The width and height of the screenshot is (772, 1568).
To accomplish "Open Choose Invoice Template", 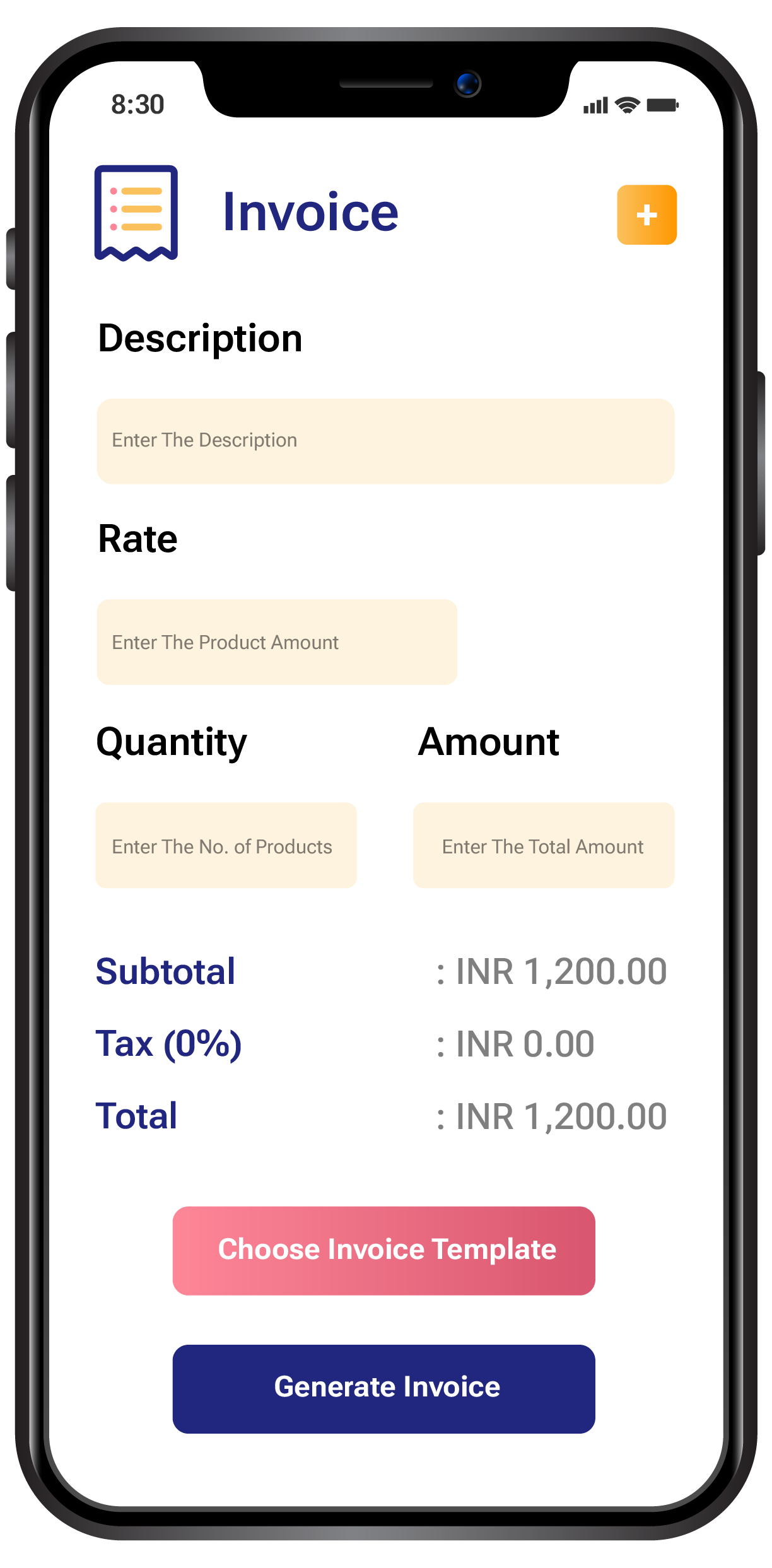I will pyautogui.click(x=384, y=1250).
